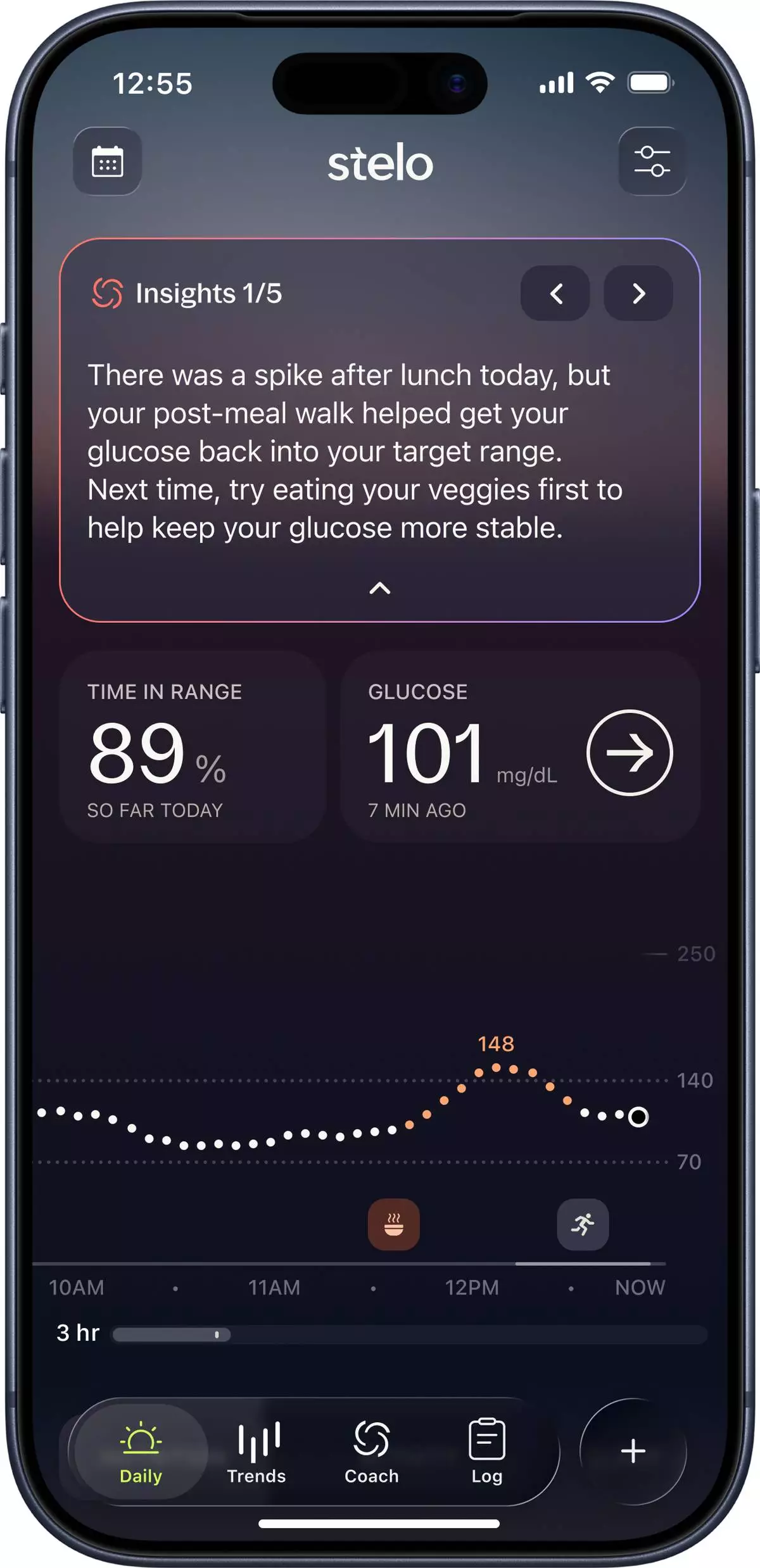Open the Time in Range card
This screenshot has width=760, height=1568.
point(193,747)
